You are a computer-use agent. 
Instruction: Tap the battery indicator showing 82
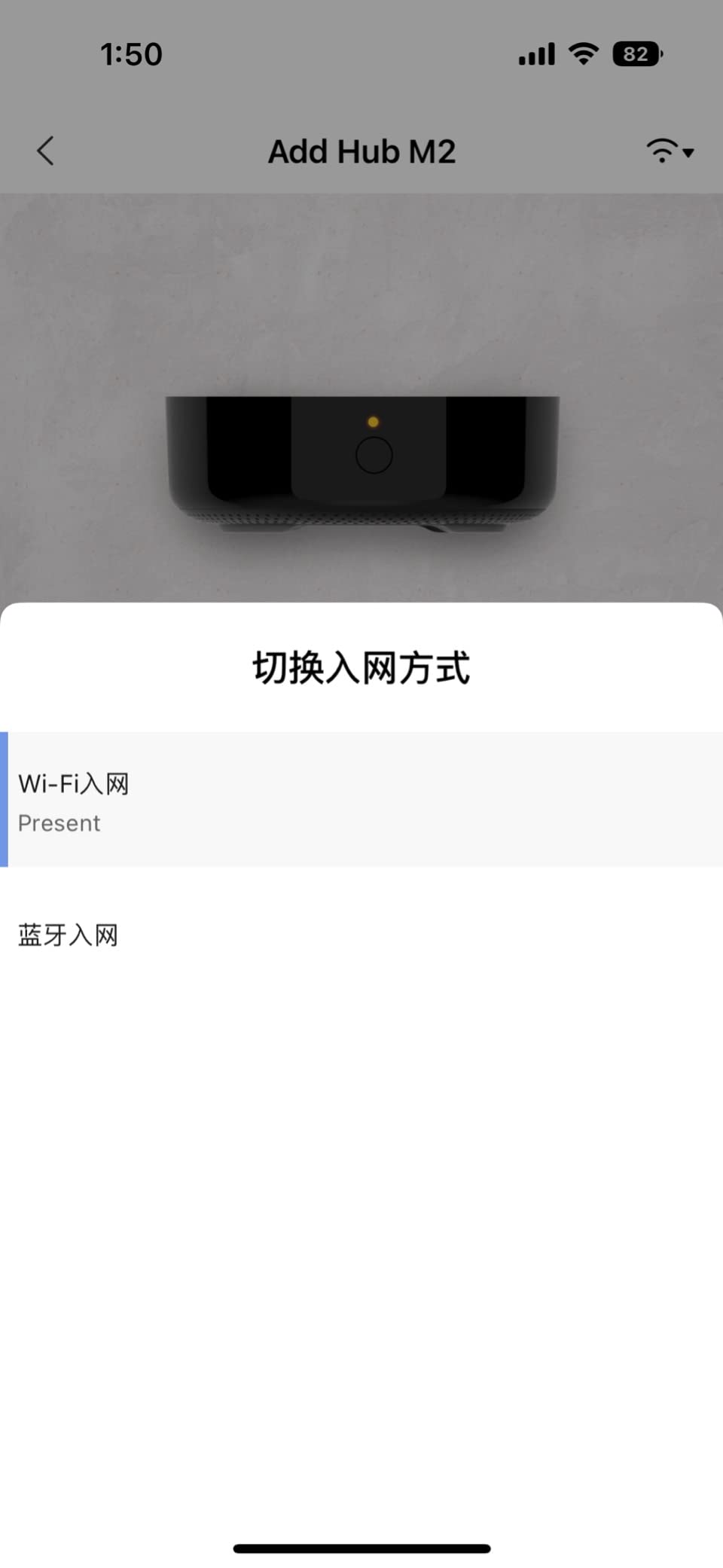pyautogui.click(x=636, y=53)
